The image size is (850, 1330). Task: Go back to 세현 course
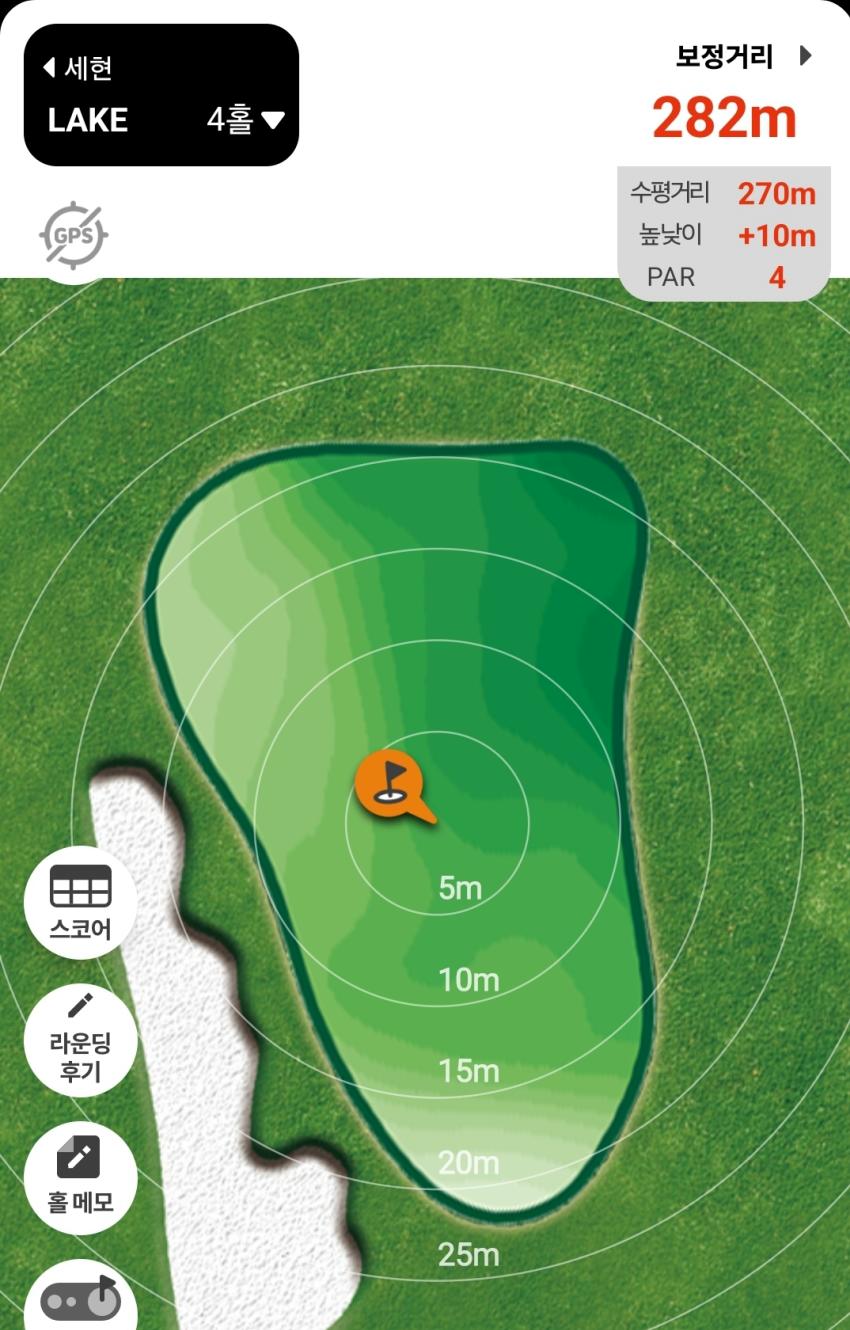pos(78,68)
